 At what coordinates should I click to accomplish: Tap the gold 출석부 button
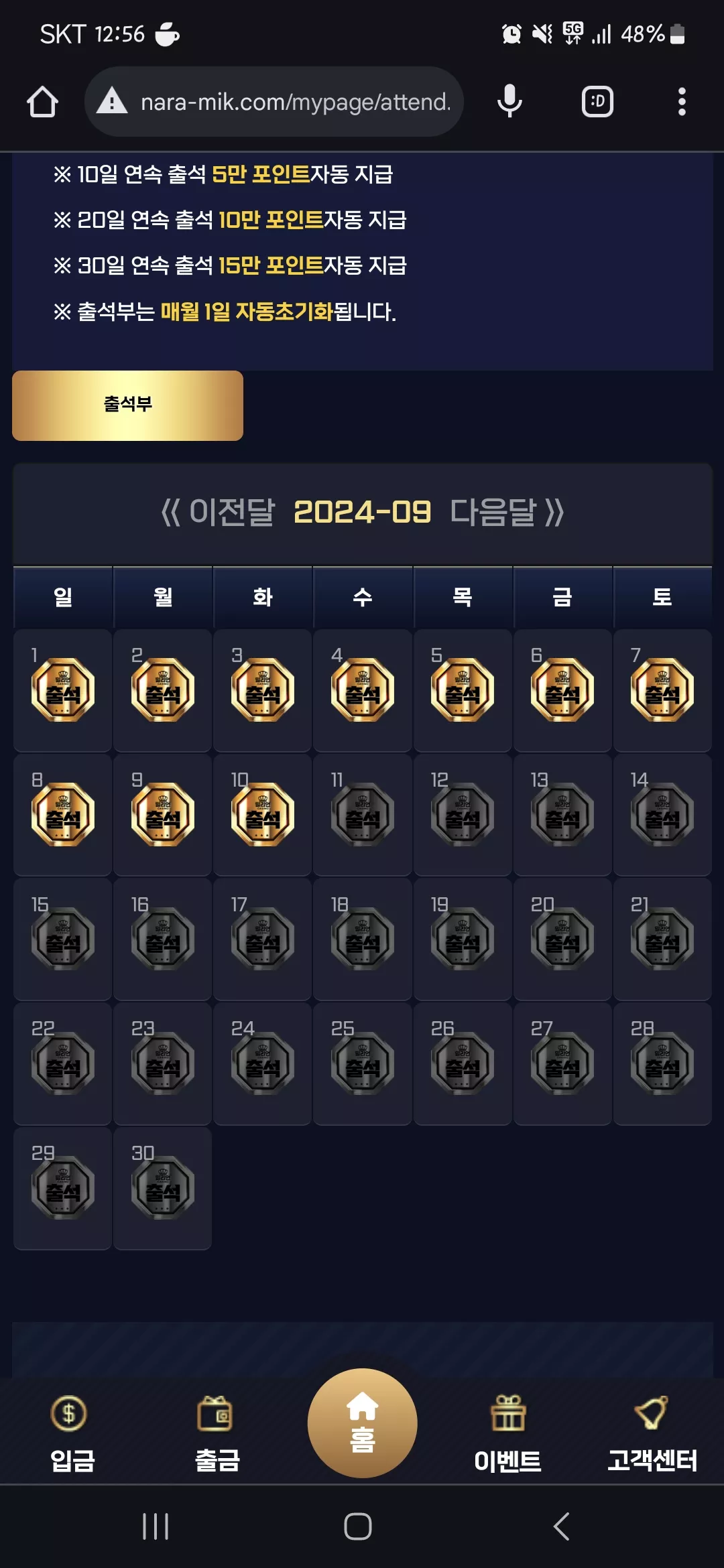[127, 405]
